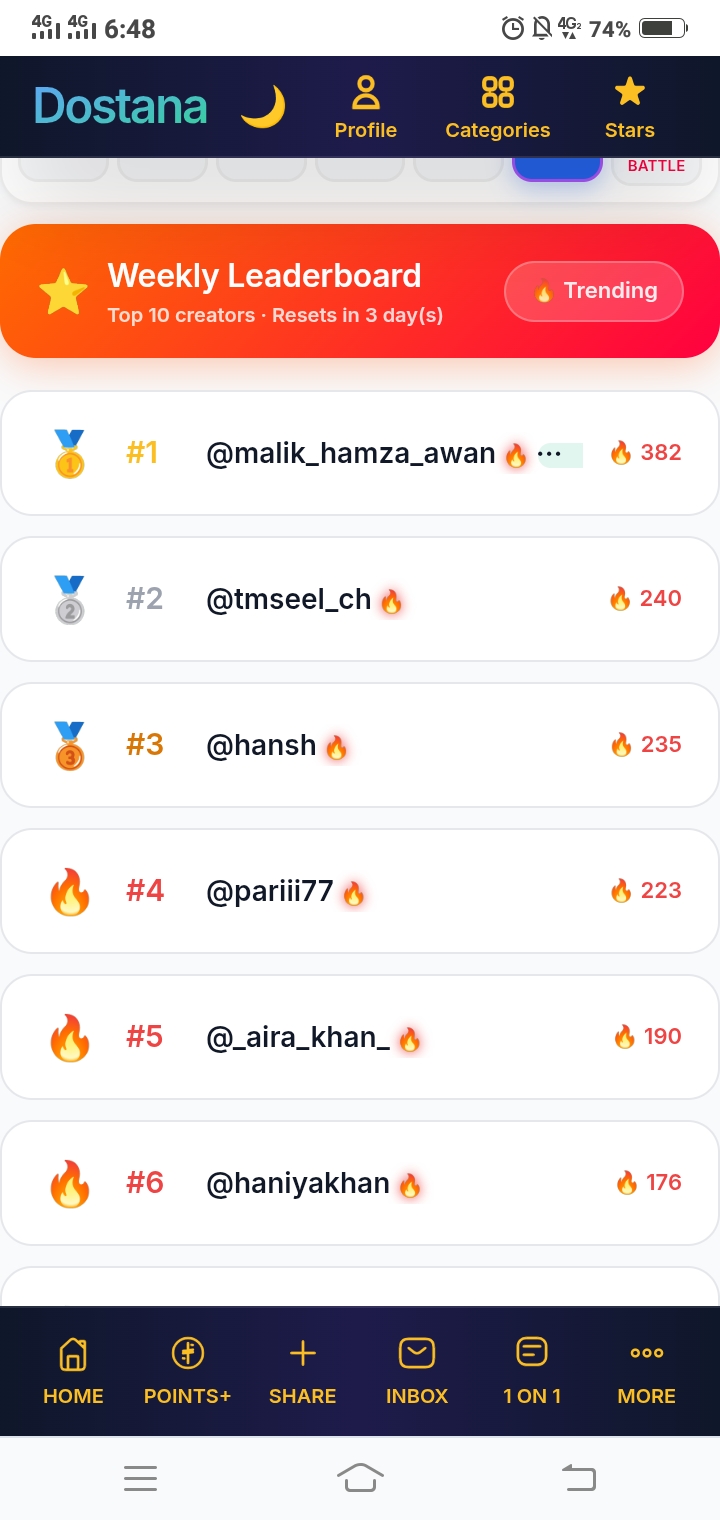Open Categories
720x1520 pixels.
(x=497, y=108)
